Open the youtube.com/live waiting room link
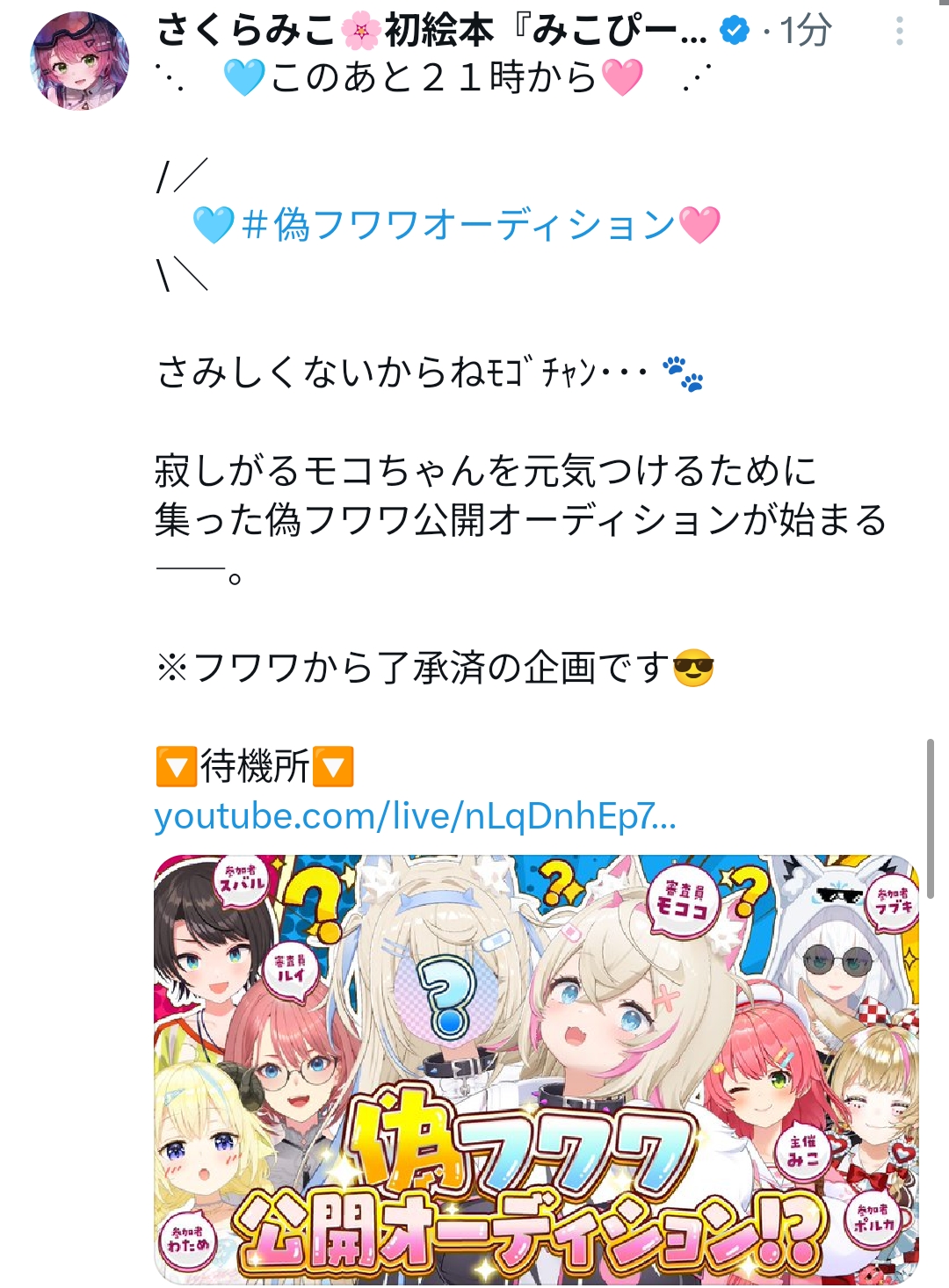 tap(416, 816)
